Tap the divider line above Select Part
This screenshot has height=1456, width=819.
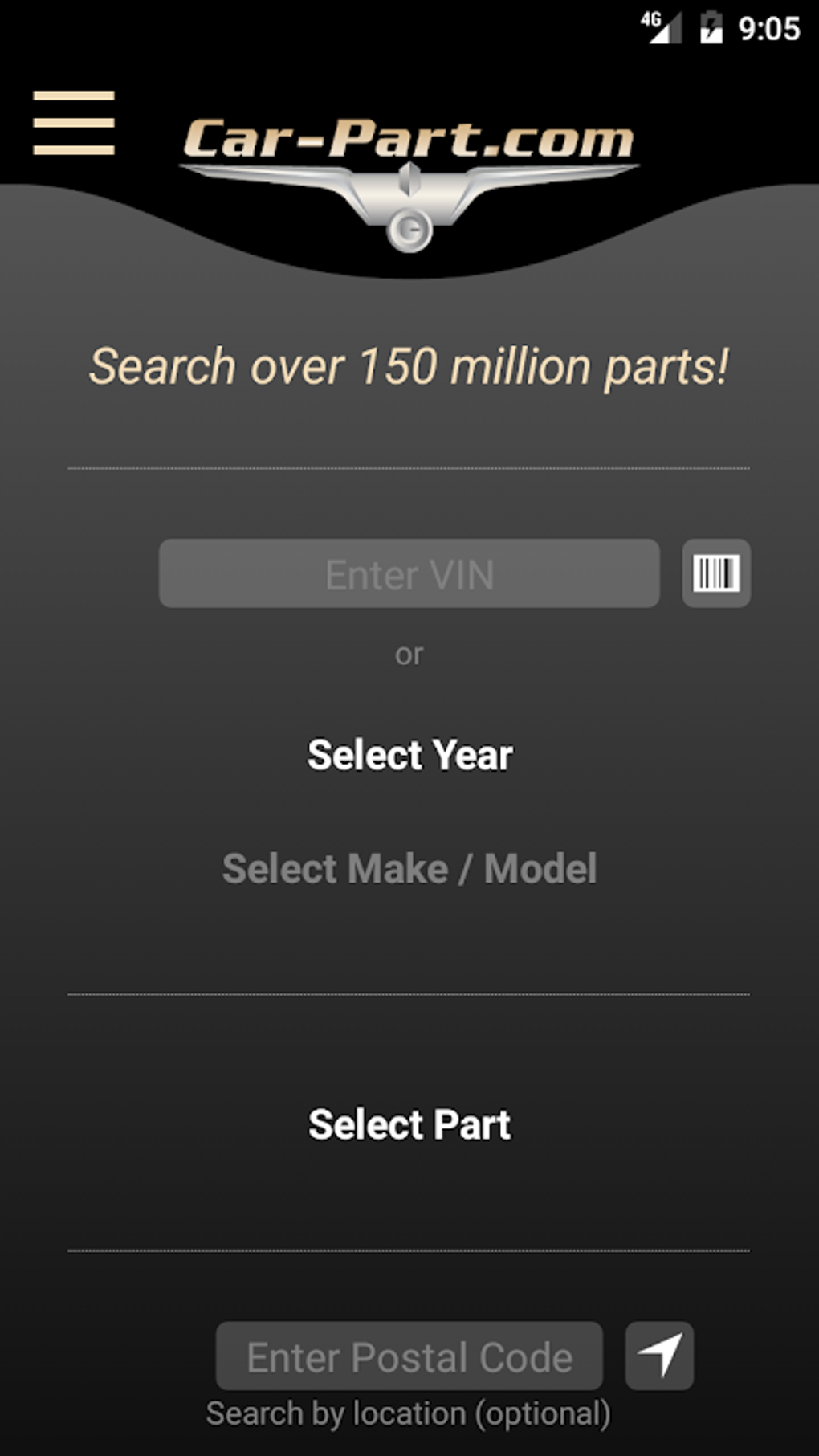(x=409, y=993)
